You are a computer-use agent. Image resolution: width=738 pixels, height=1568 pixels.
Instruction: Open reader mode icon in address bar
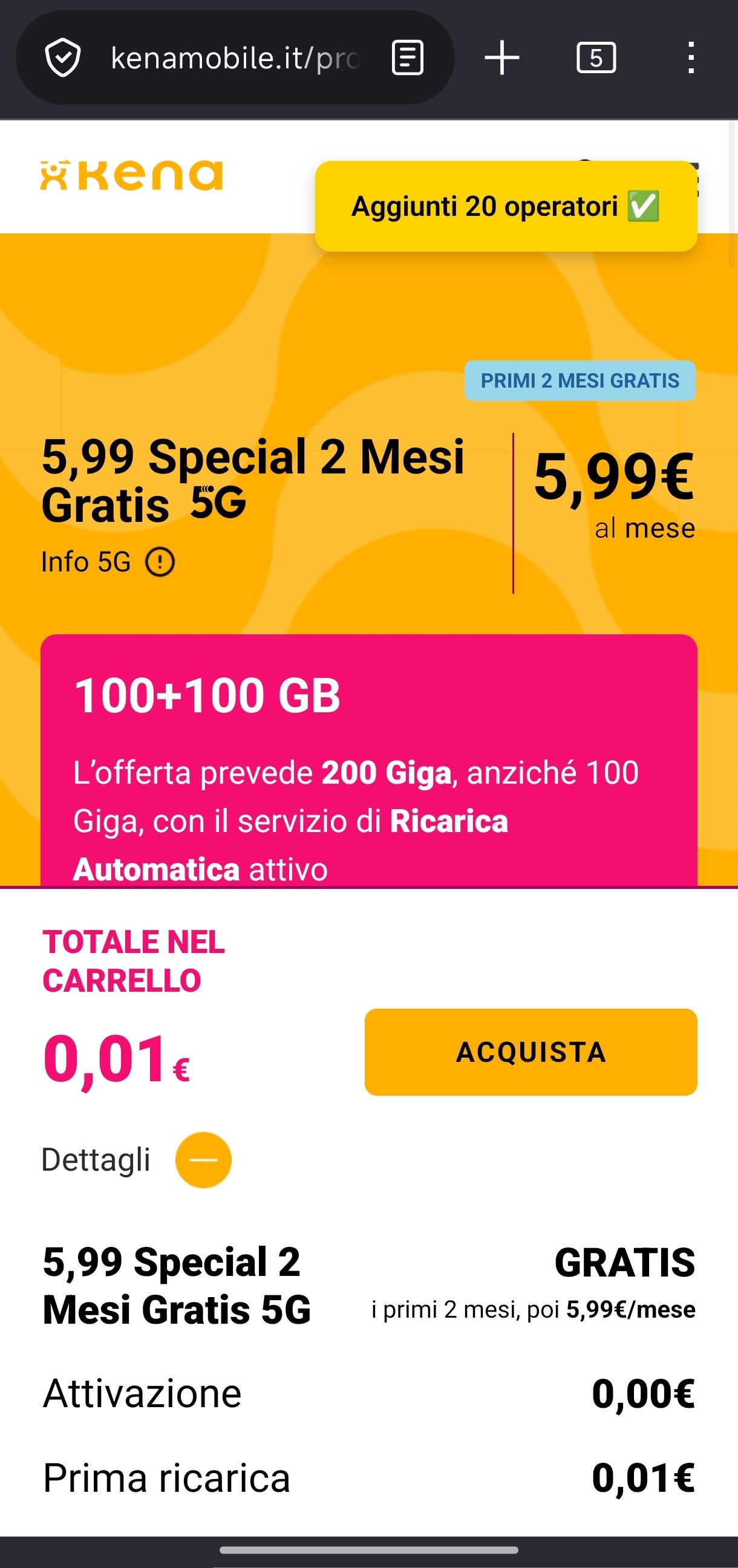(x=407, y=59)
